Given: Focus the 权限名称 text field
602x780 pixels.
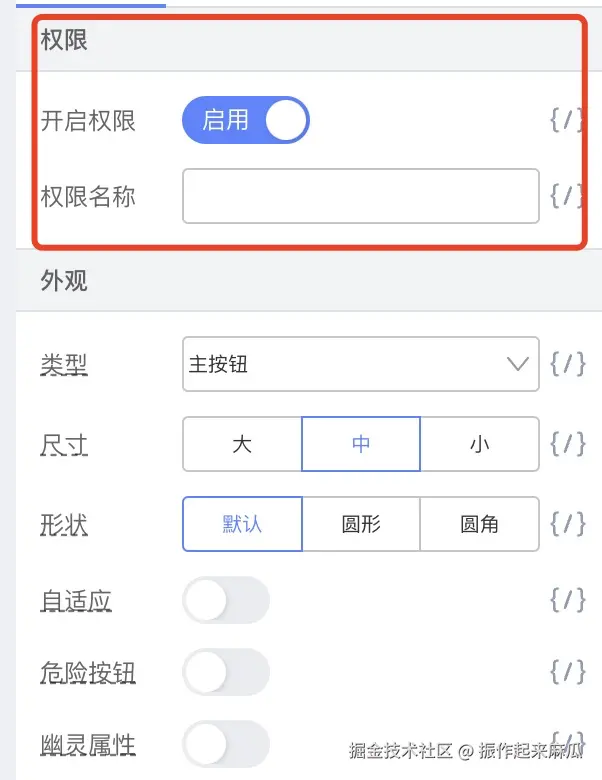Looking at the screenshot, I should click(x=360, y=196).
